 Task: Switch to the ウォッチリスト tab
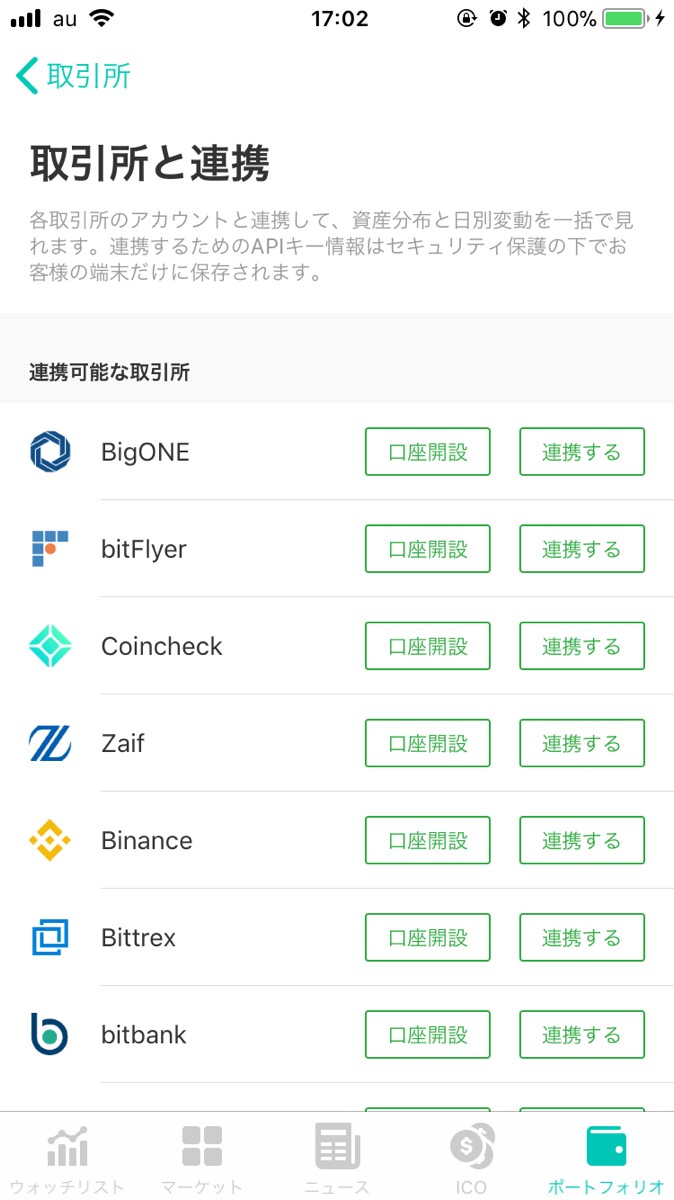[x=67, y=1158]
